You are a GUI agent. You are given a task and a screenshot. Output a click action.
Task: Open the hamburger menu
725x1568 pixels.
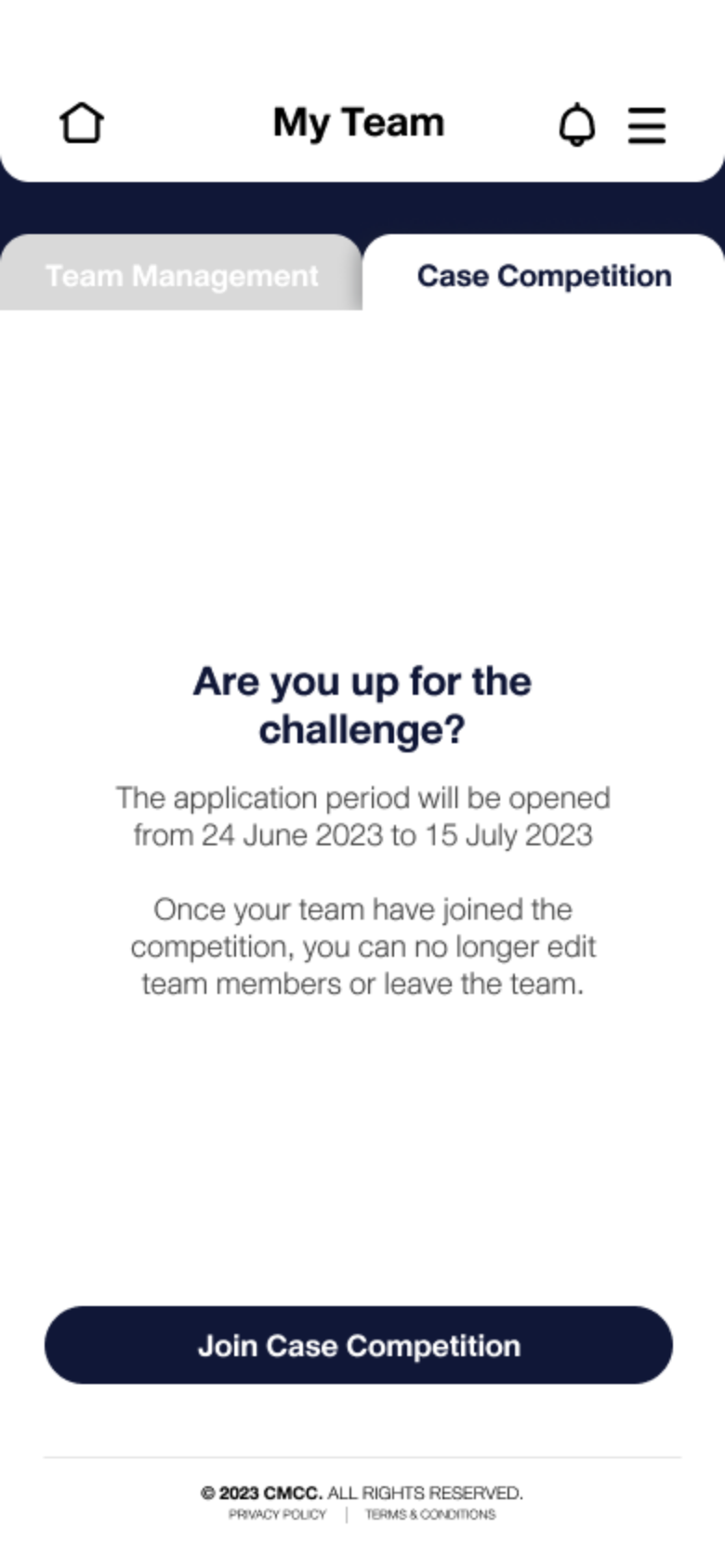(647, 124)
